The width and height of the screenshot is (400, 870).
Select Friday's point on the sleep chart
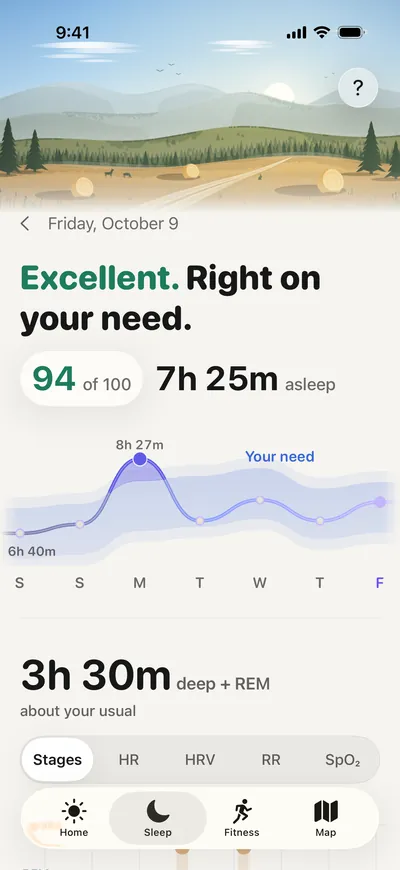tap(380, 502)
